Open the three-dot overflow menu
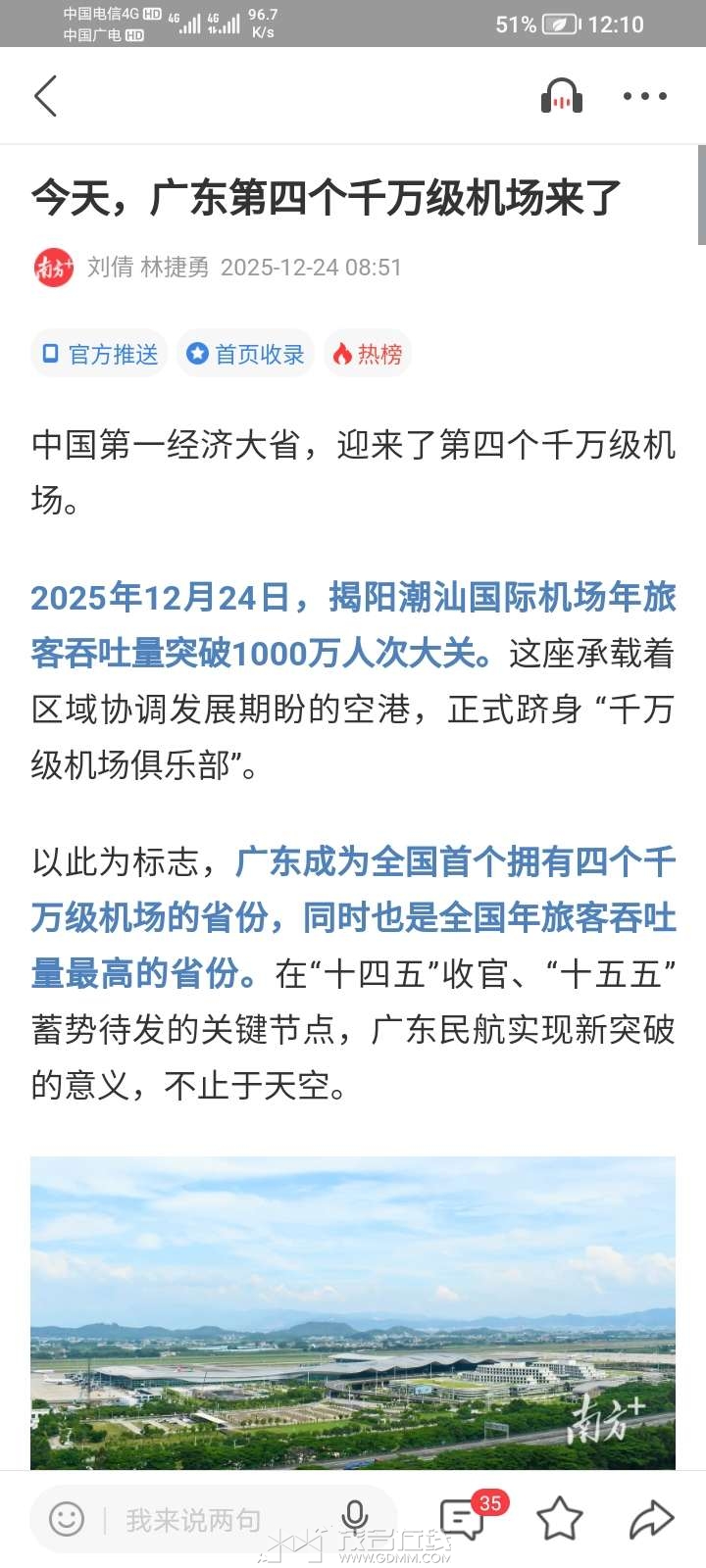706x1568 pixels. pos(645,96)
